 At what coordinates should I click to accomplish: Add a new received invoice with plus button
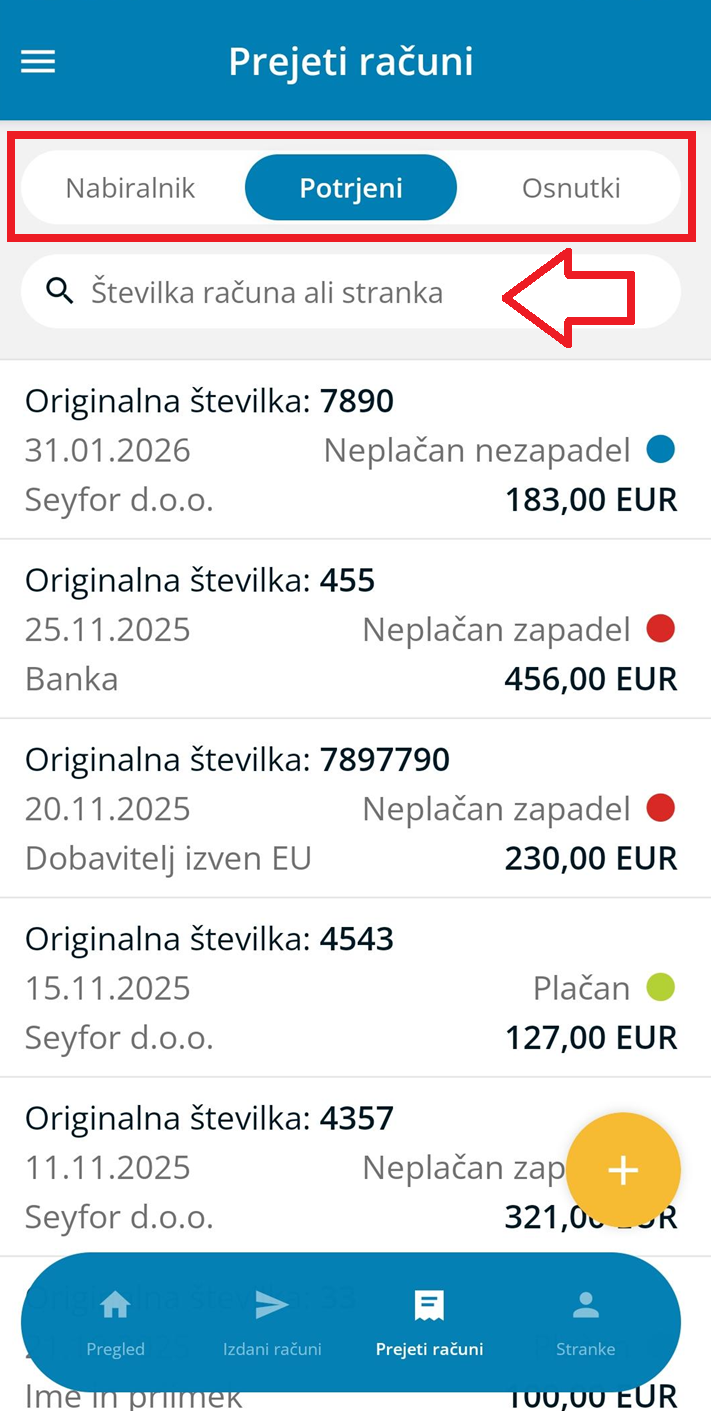tap(623, 1170)
